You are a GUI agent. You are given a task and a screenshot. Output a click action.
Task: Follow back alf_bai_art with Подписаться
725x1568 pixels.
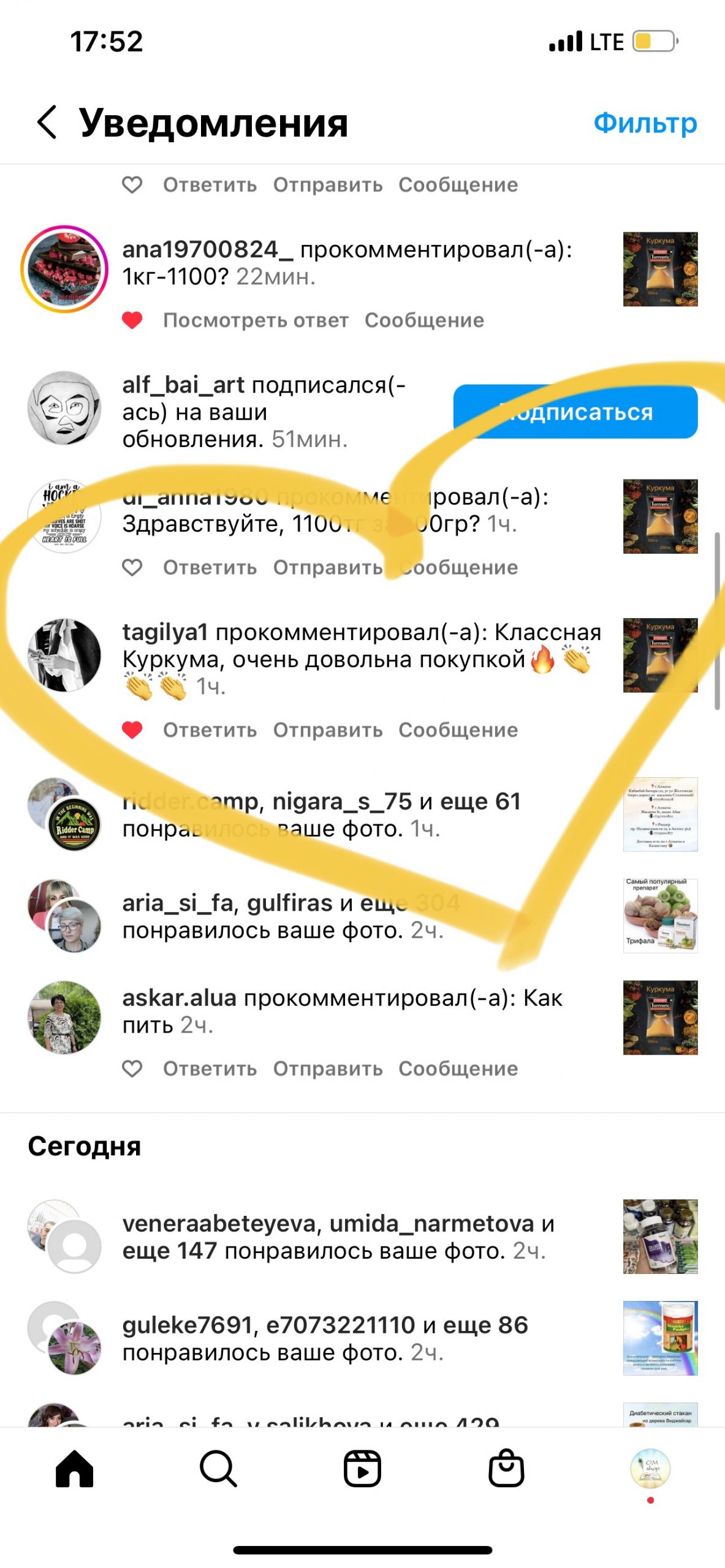[575, 412]
